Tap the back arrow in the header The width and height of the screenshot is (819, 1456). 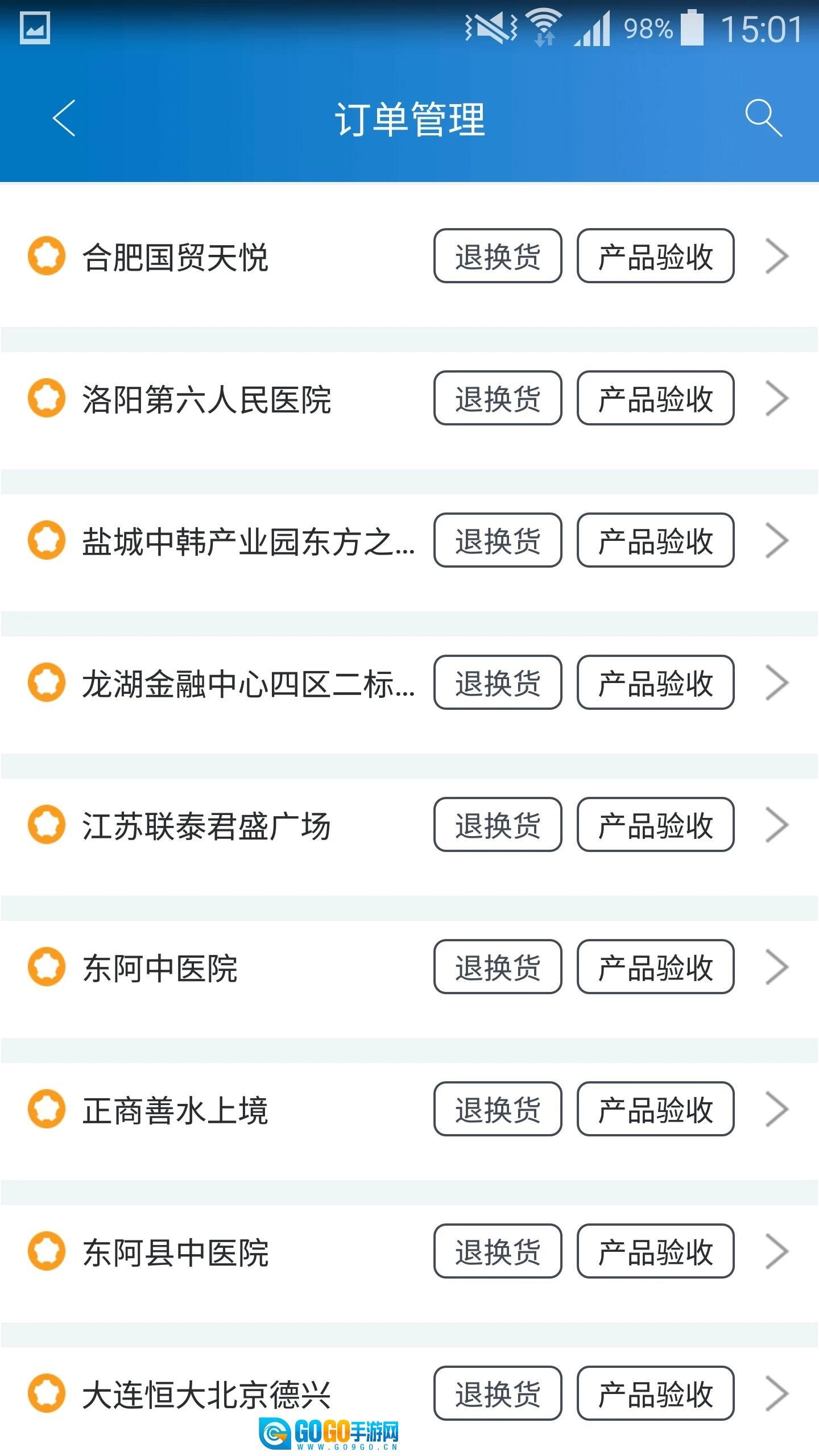[64, 118]
